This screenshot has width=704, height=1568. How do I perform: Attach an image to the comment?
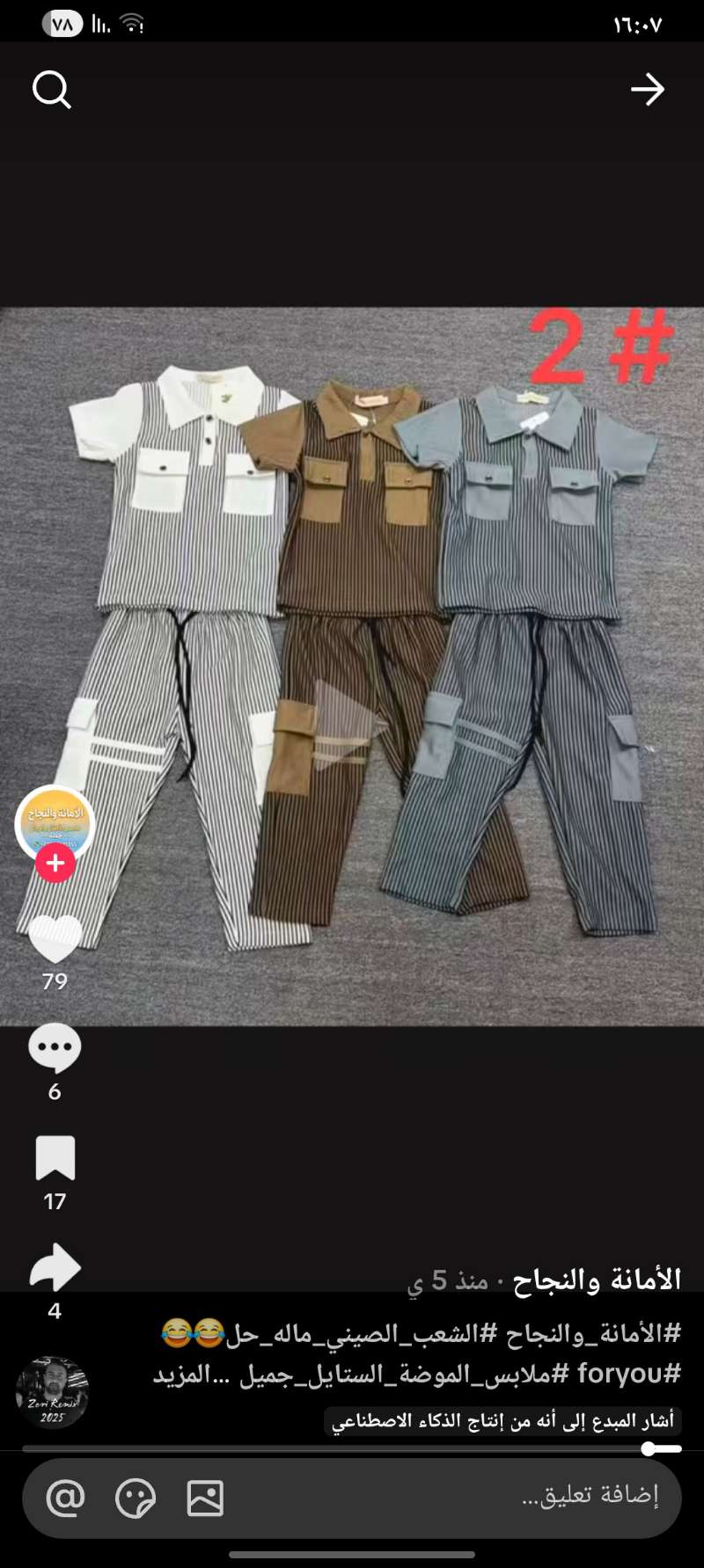click(x=205, y=1498)
